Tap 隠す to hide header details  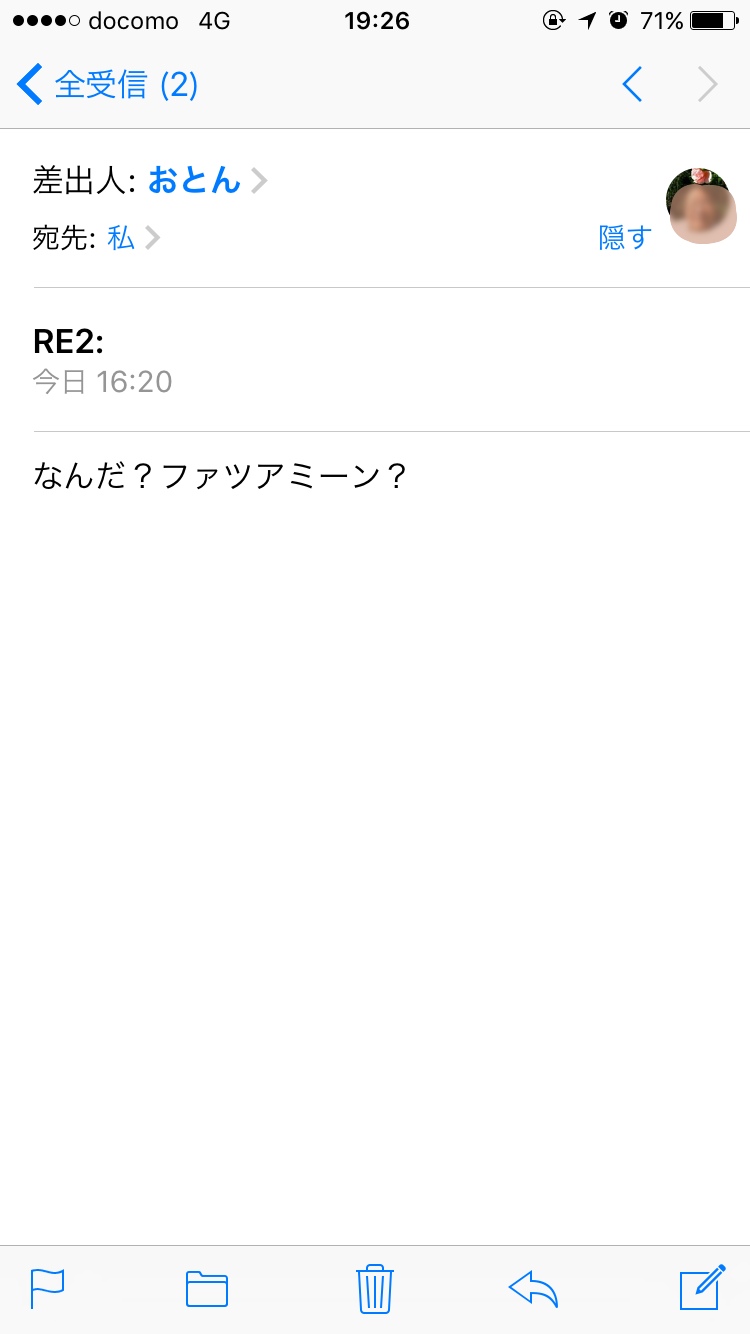coord(624,238)
